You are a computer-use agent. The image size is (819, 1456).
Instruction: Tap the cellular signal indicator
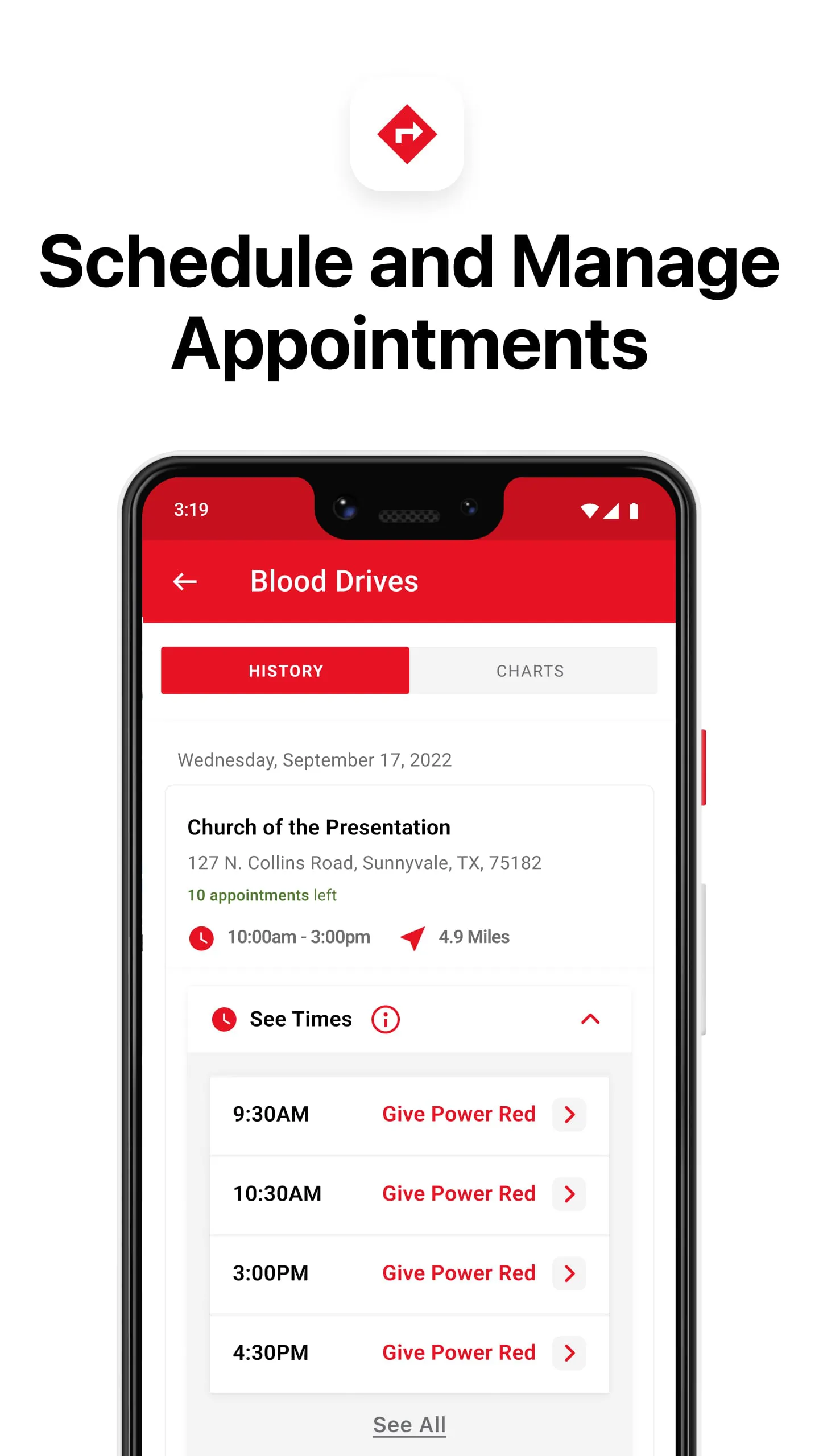613,510
